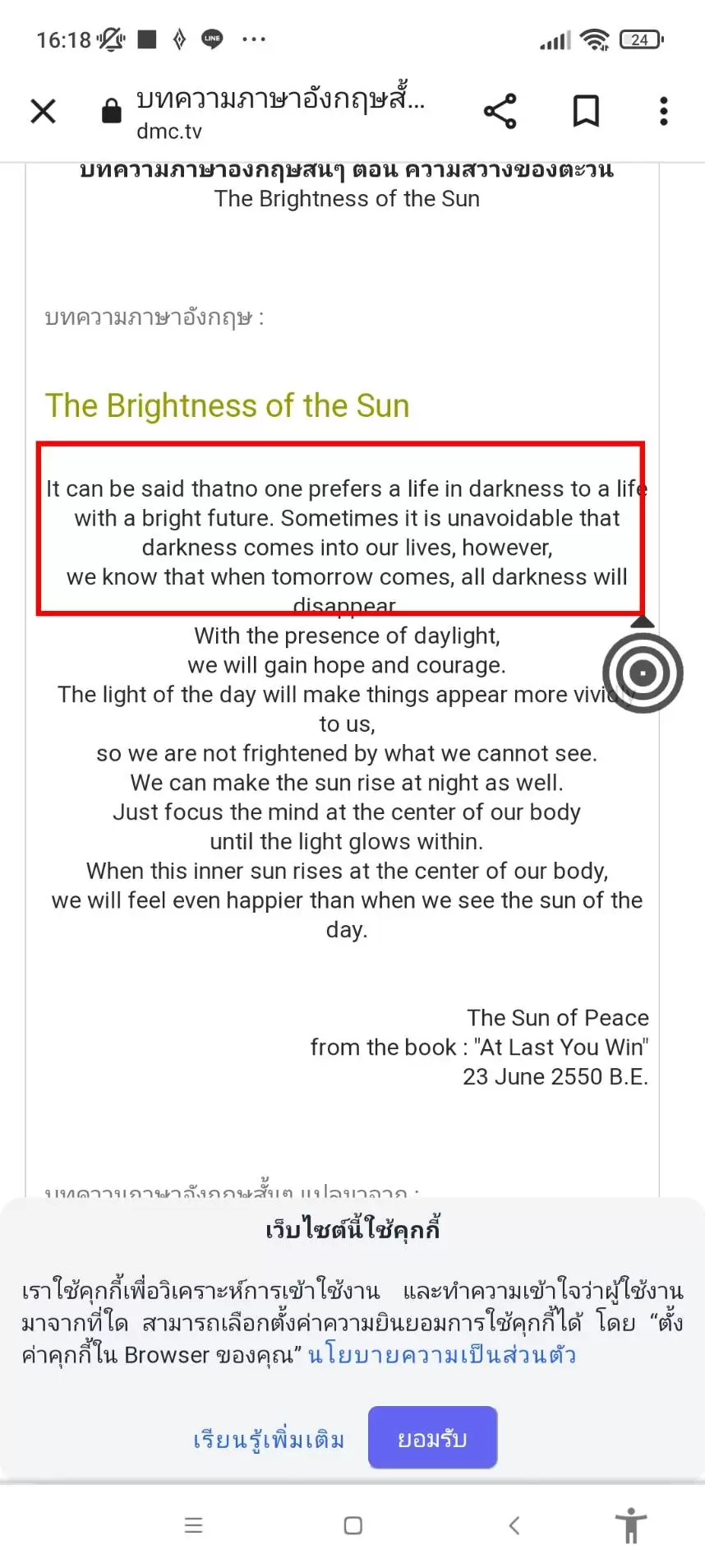Open the accessibility shortcut button

[x=631, y=1526]
